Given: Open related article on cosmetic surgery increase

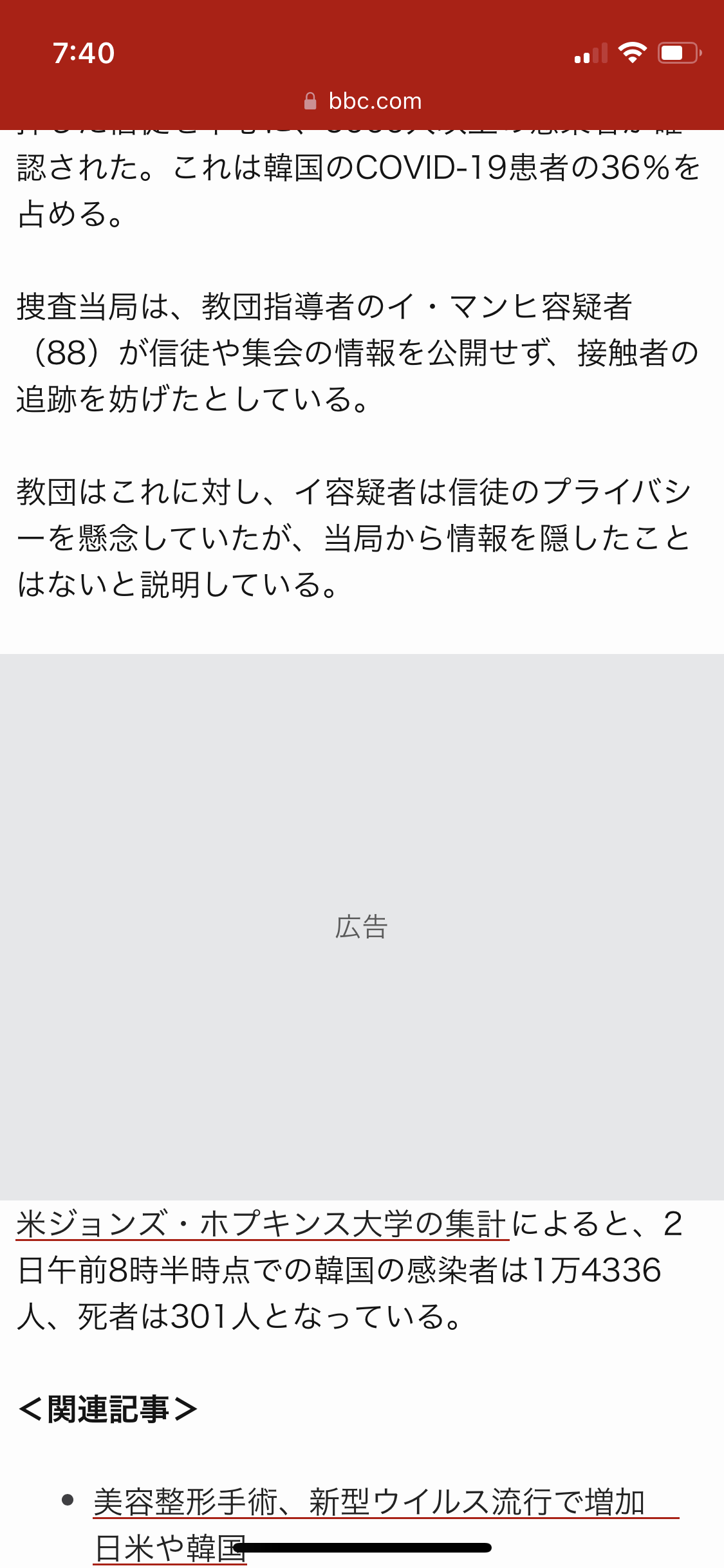Looking at the screenshot, I should coord(369,1502).
